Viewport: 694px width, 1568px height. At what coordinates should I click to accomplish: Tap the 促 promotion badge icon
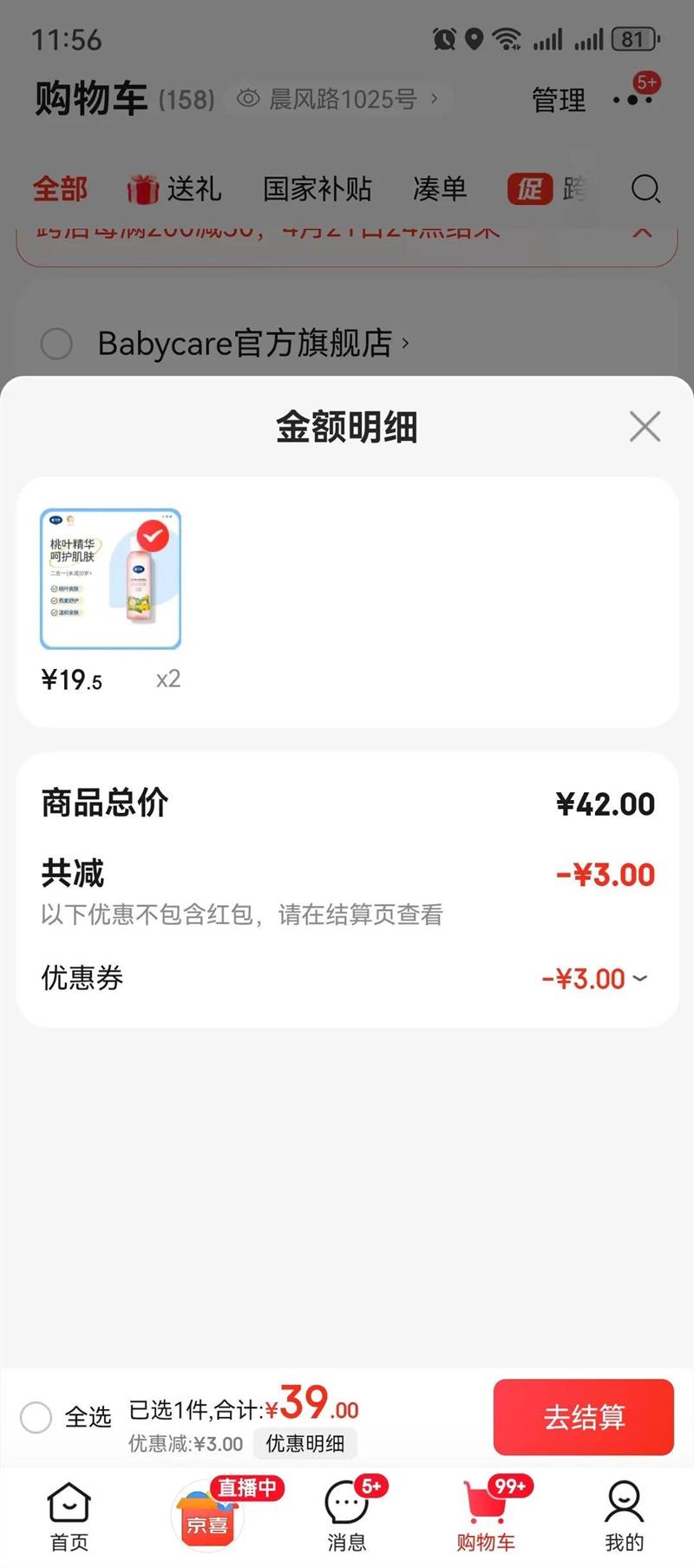[533, 188]
